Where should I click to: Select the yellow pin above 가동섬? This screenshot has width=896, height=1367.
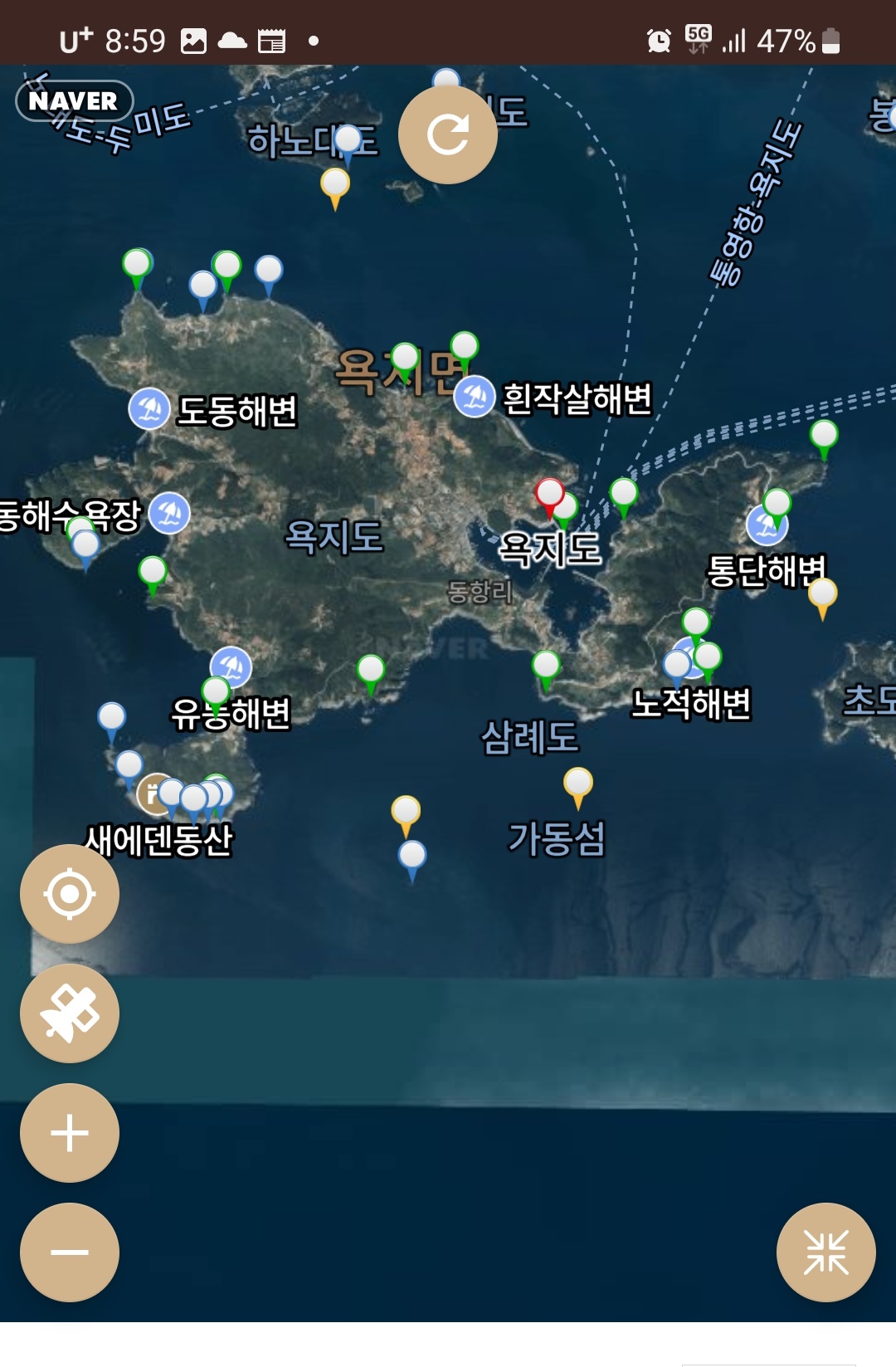[578, 783]
